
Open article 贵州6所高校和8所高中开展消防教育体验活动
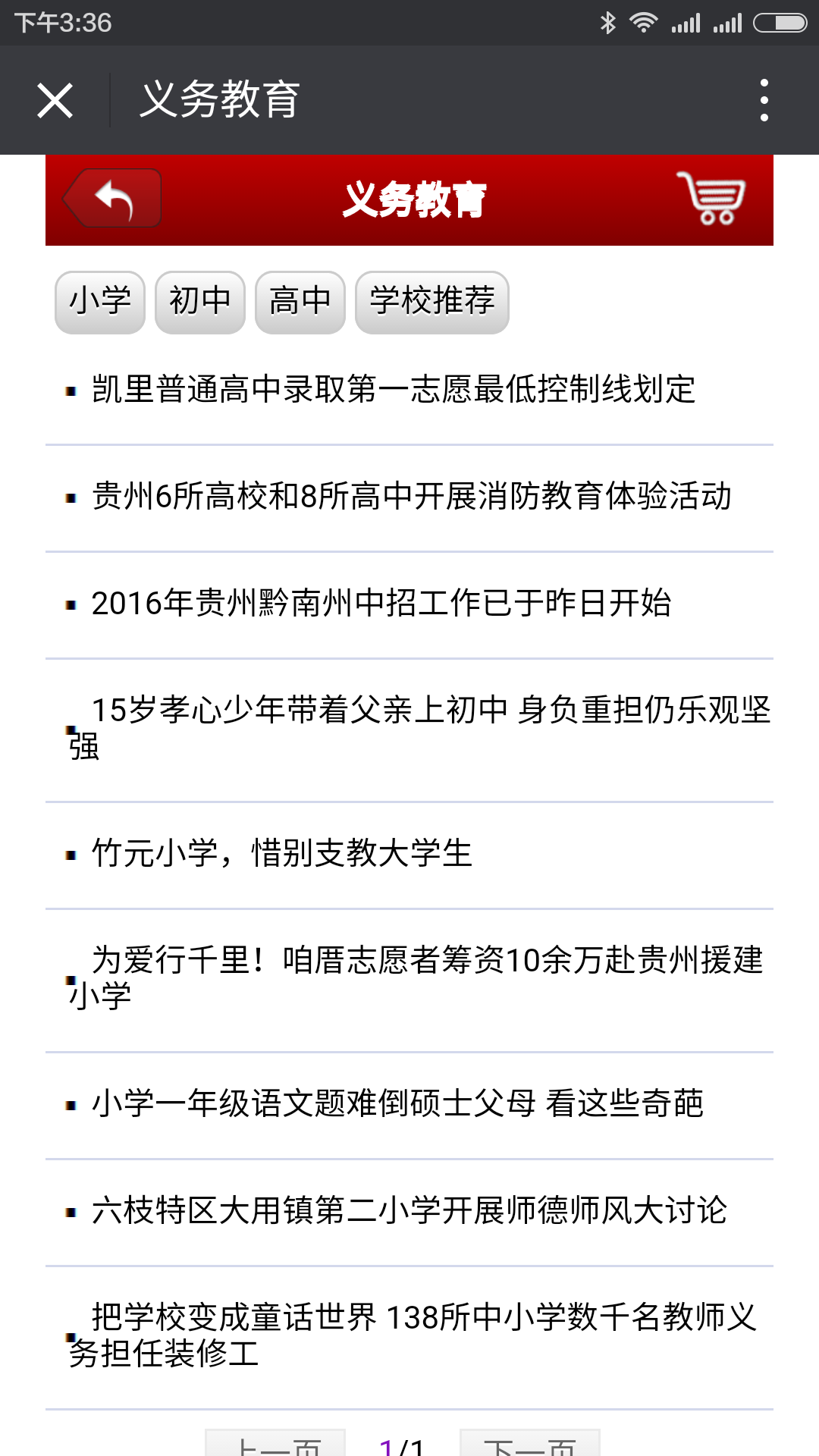coord(411,497)
